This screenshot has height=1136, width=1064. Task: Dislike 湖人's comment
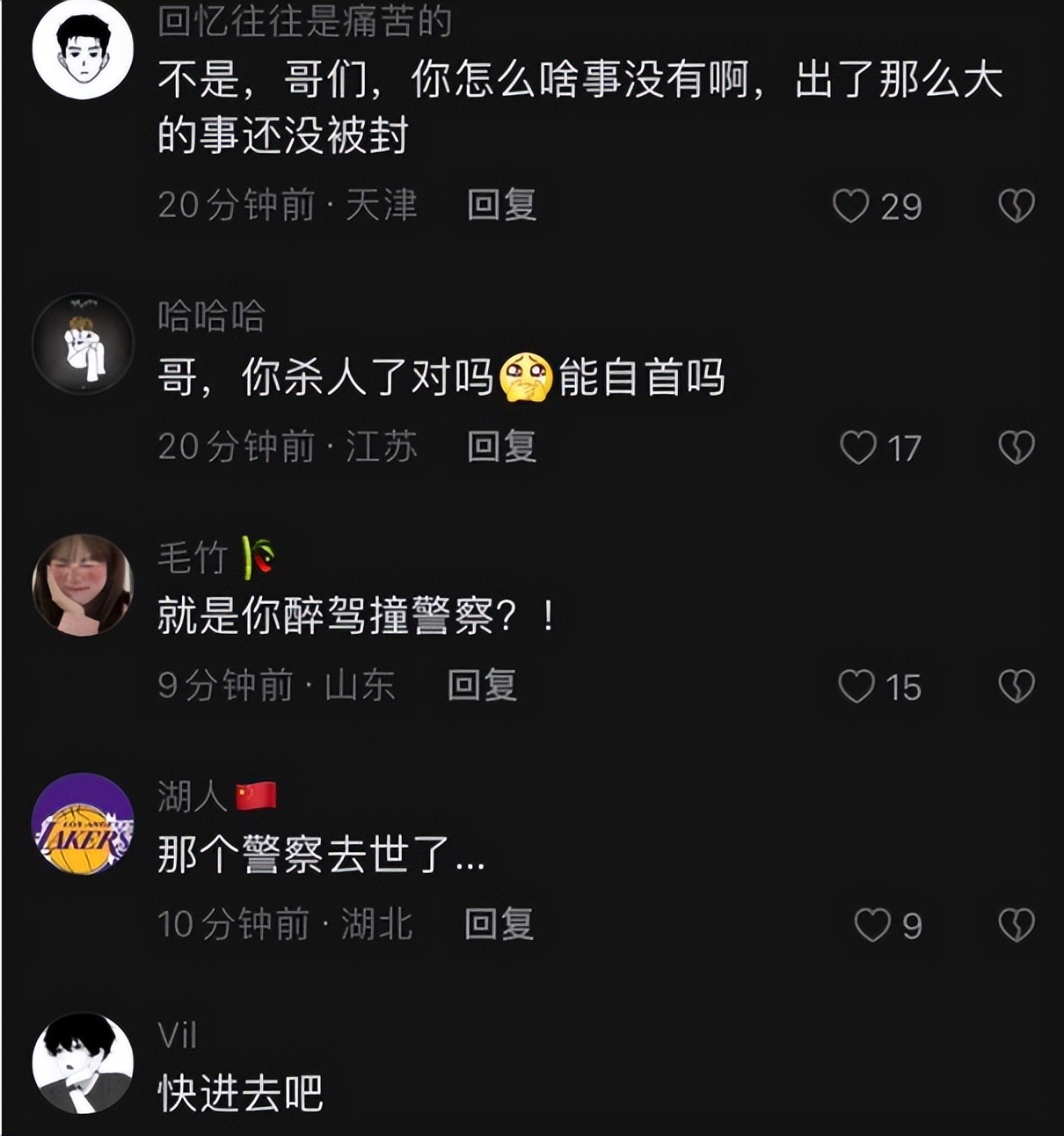[x=1017, y=925]
